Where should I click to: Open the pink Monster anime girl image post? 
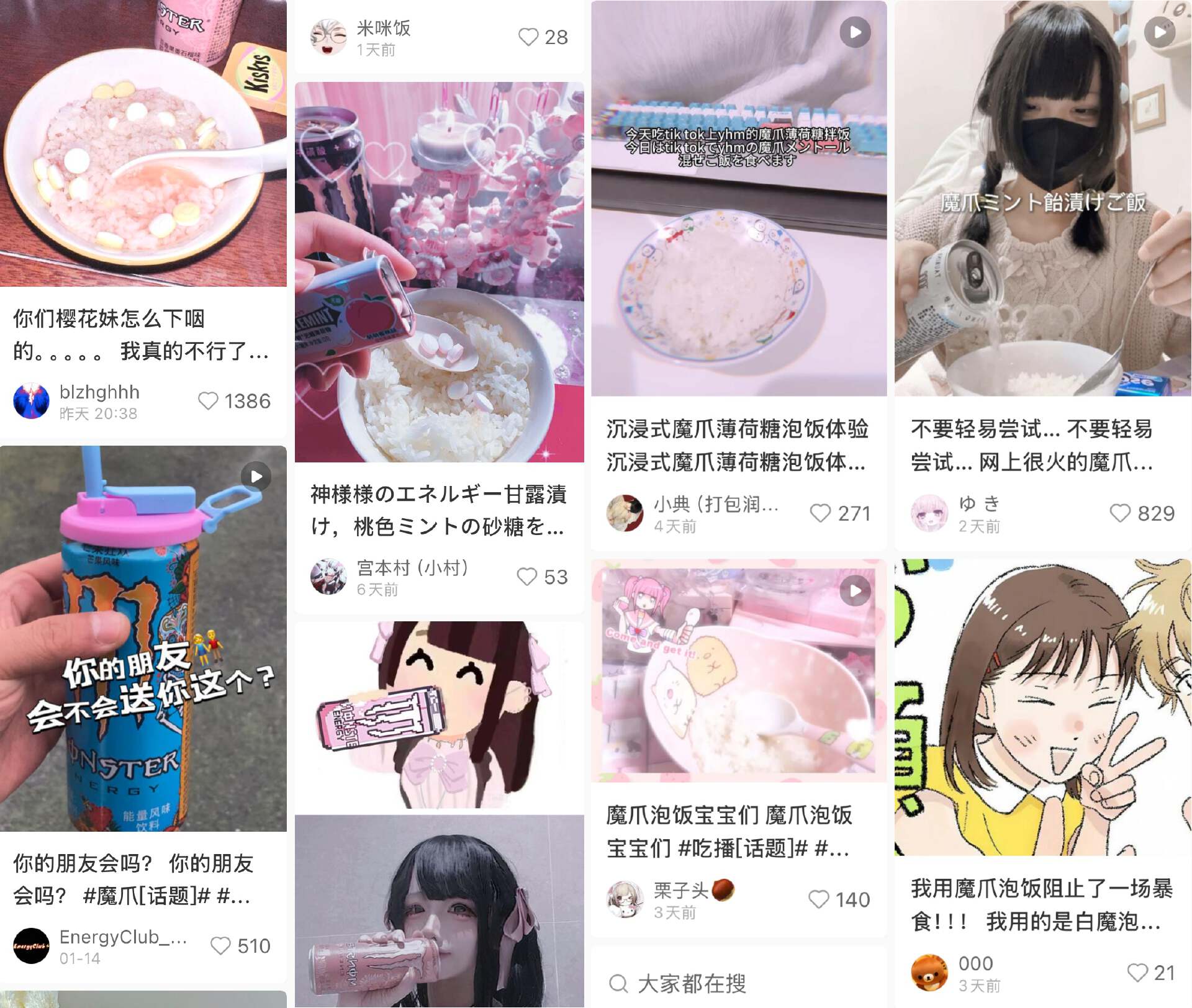[x=439, y=714]
